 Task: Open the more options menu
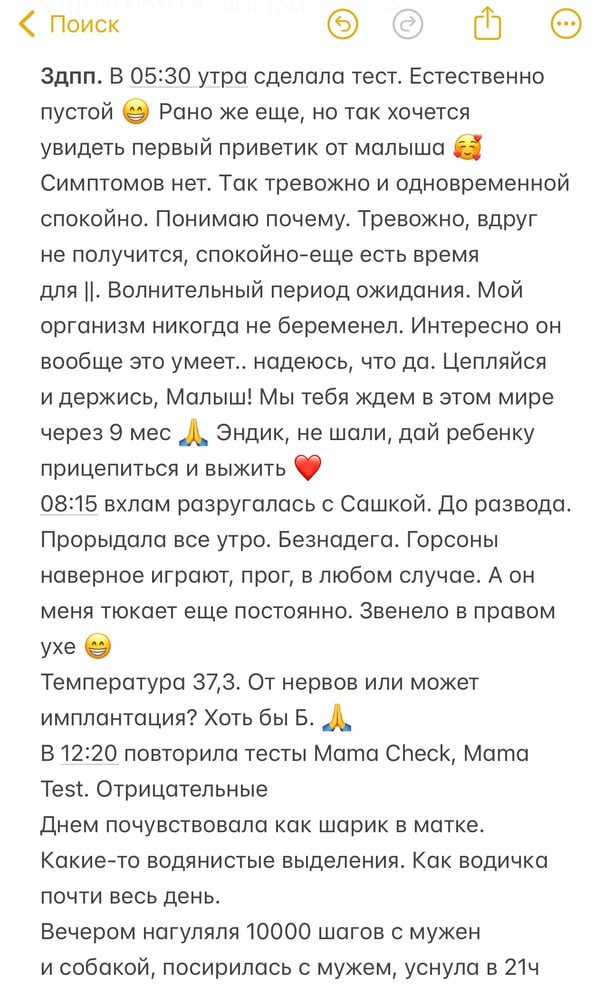click(x=566, y=24)
